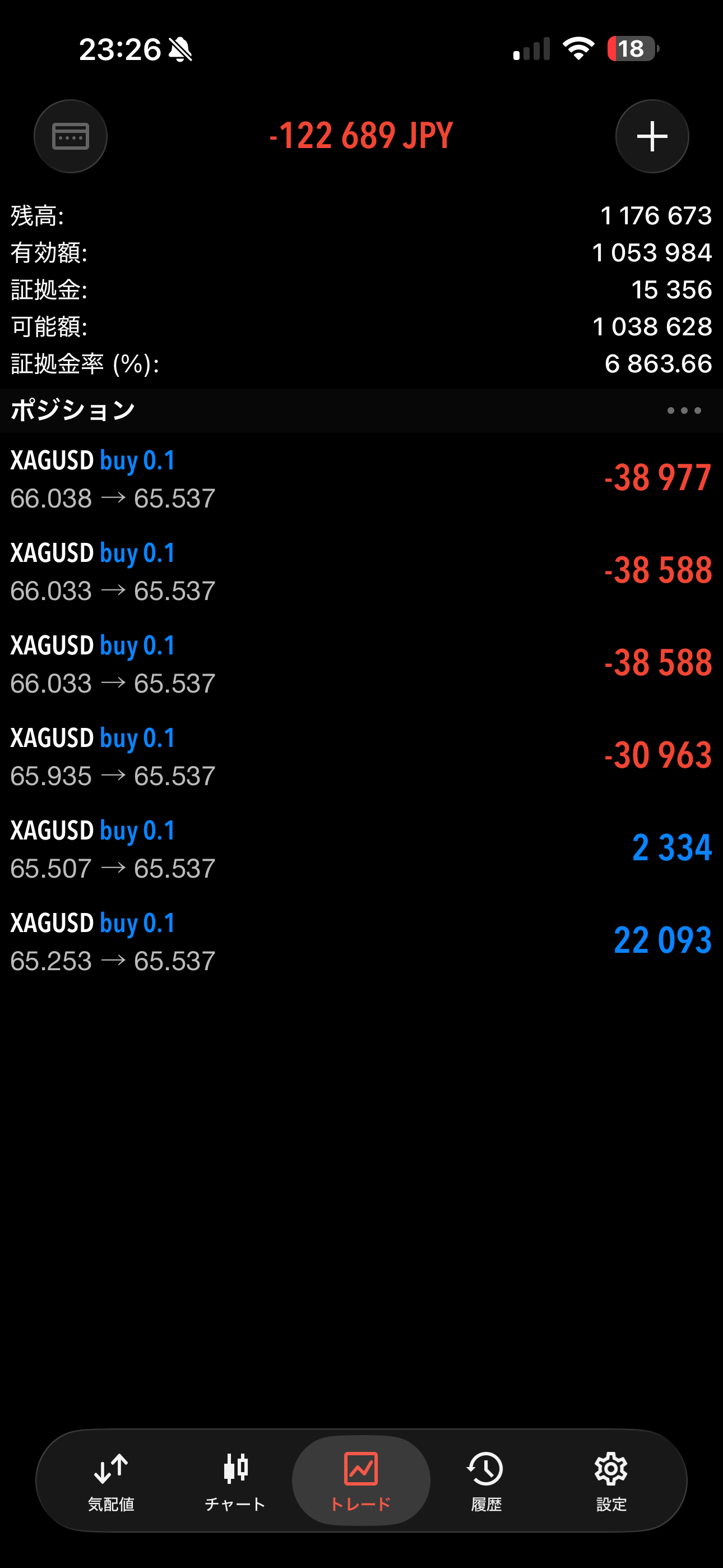Tap the card icon beside the profit total
Screen dimensions: 723x1568
tap(71, 136)
